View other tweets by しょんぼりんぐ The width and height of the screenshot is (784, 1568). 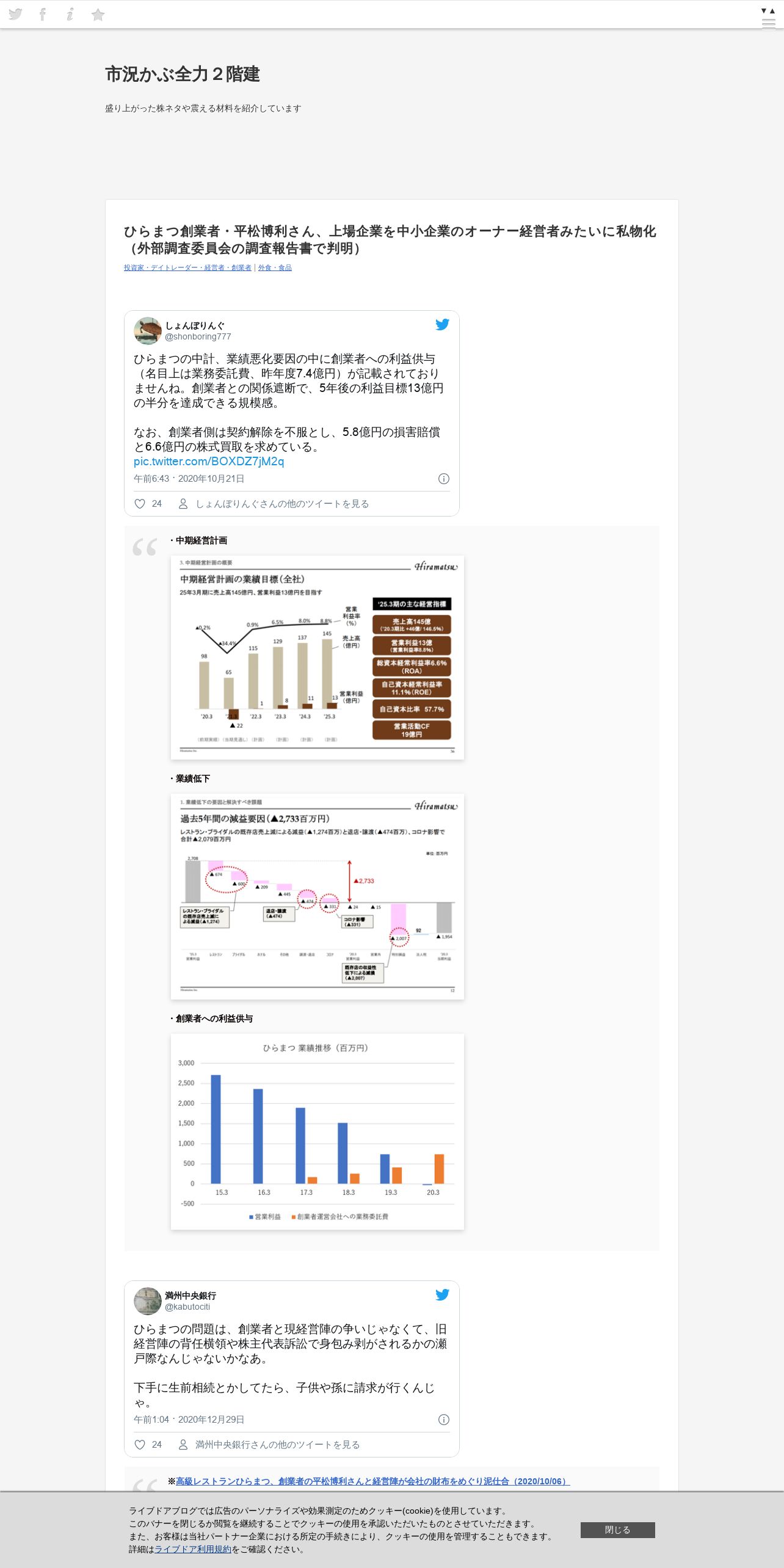pyautogui.click(x=274, y=504)
